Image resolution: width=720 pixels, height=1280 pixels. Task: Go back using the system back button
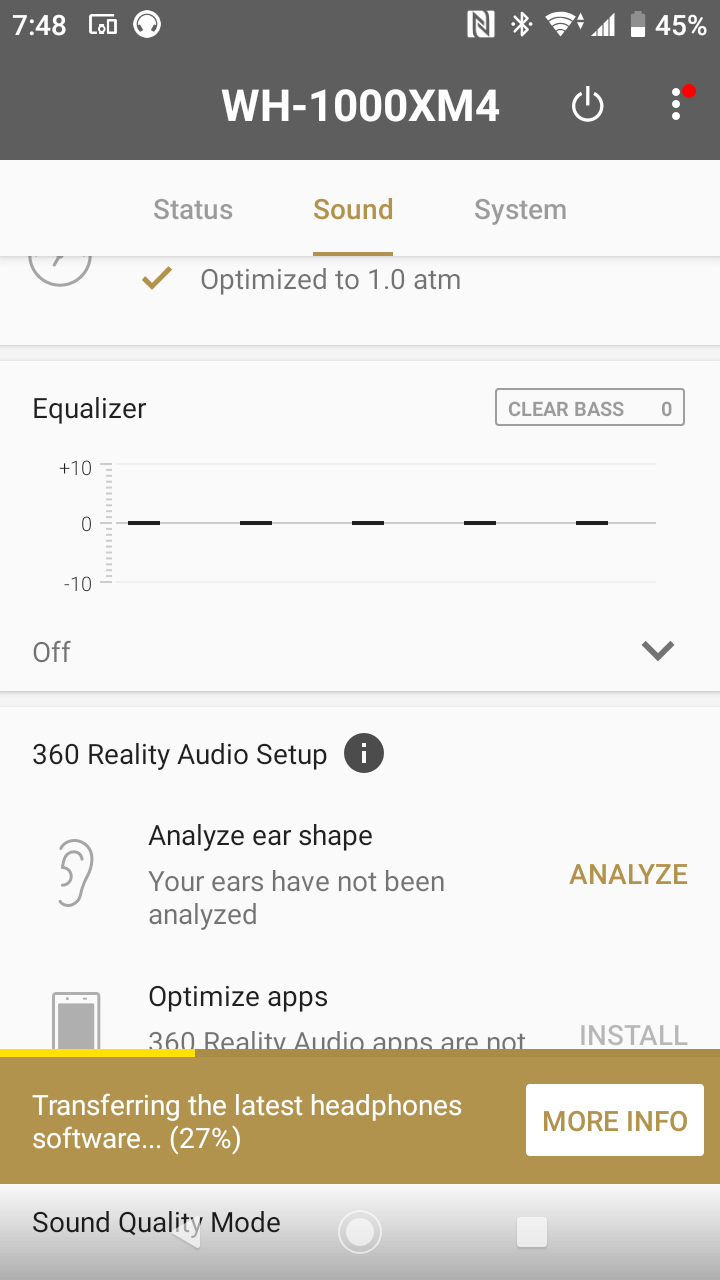tap(186, 1232)
